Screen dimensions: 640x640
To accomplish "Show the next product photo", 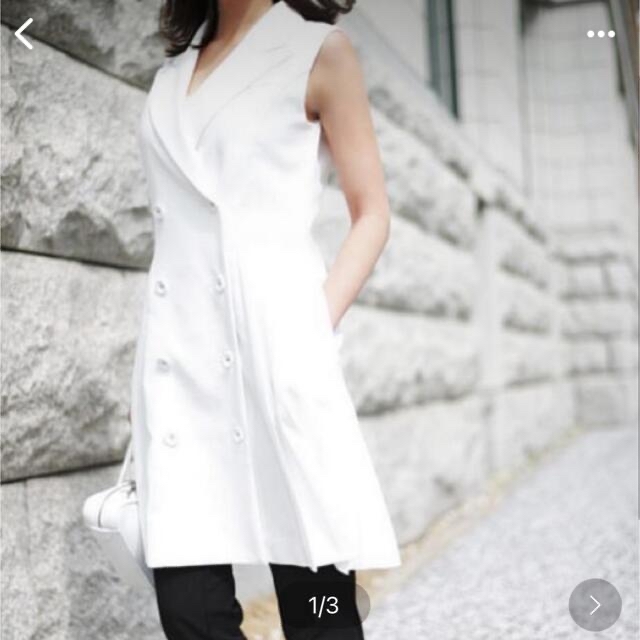I will pyautogui.click(x=594, y=604).
